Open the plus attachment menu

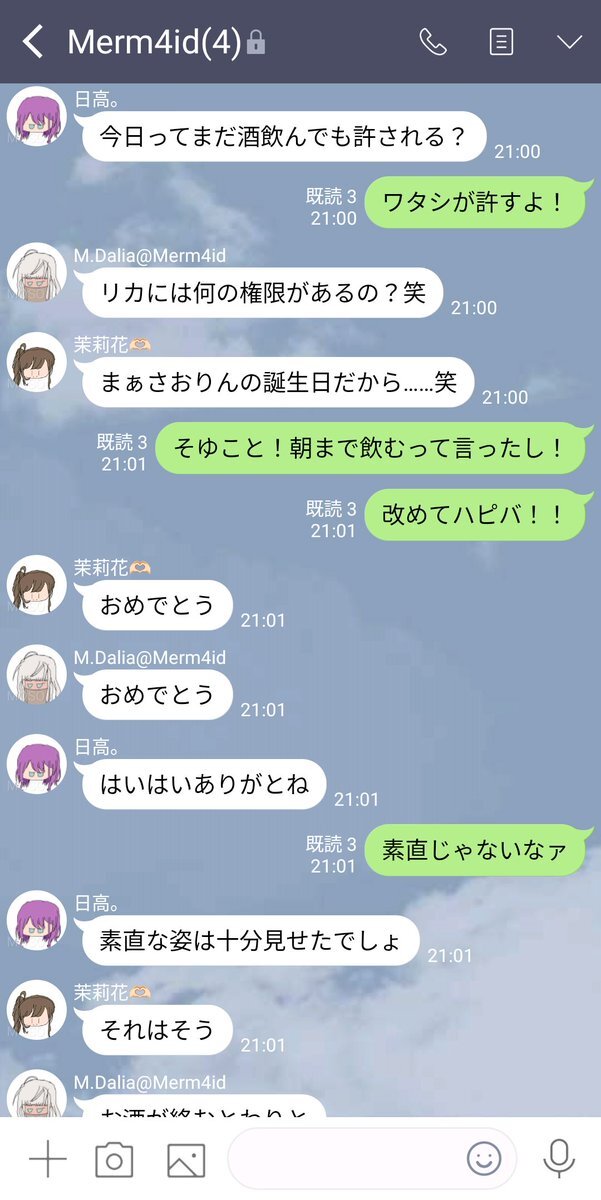point(47,1160)
